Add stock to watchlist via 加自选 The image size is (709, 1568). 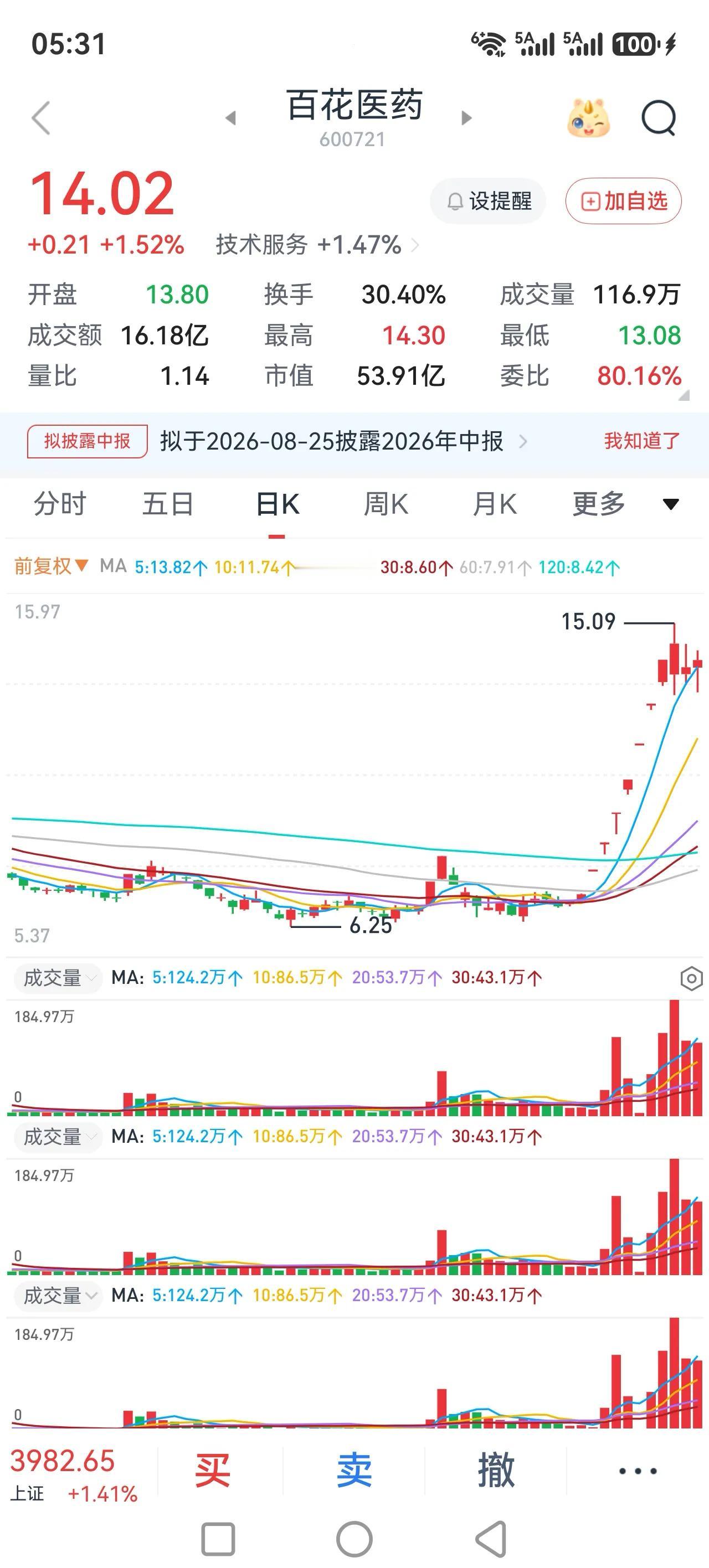point(623,201)
